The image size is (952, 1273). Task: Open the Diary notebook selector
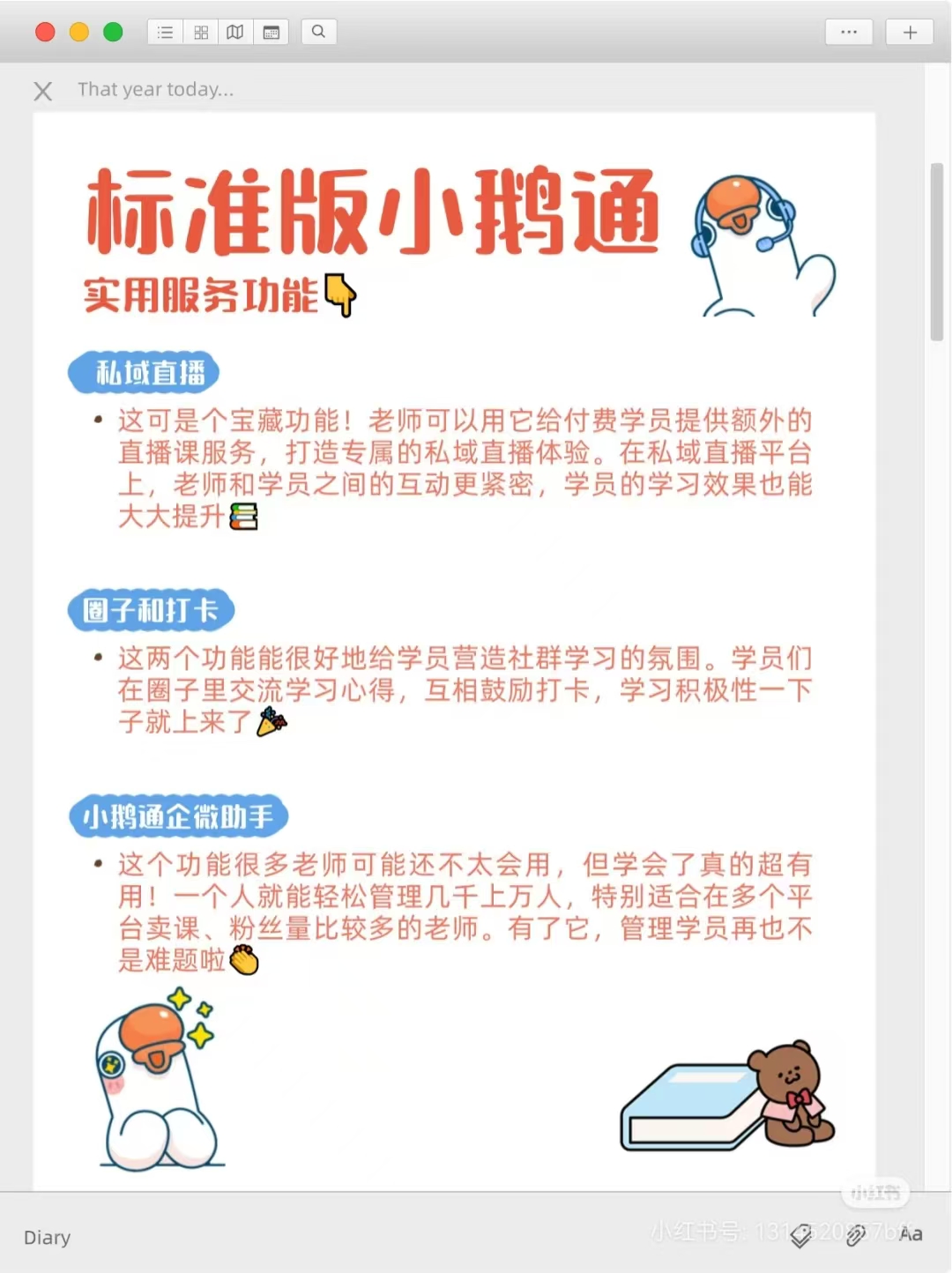coord(47,1238)
